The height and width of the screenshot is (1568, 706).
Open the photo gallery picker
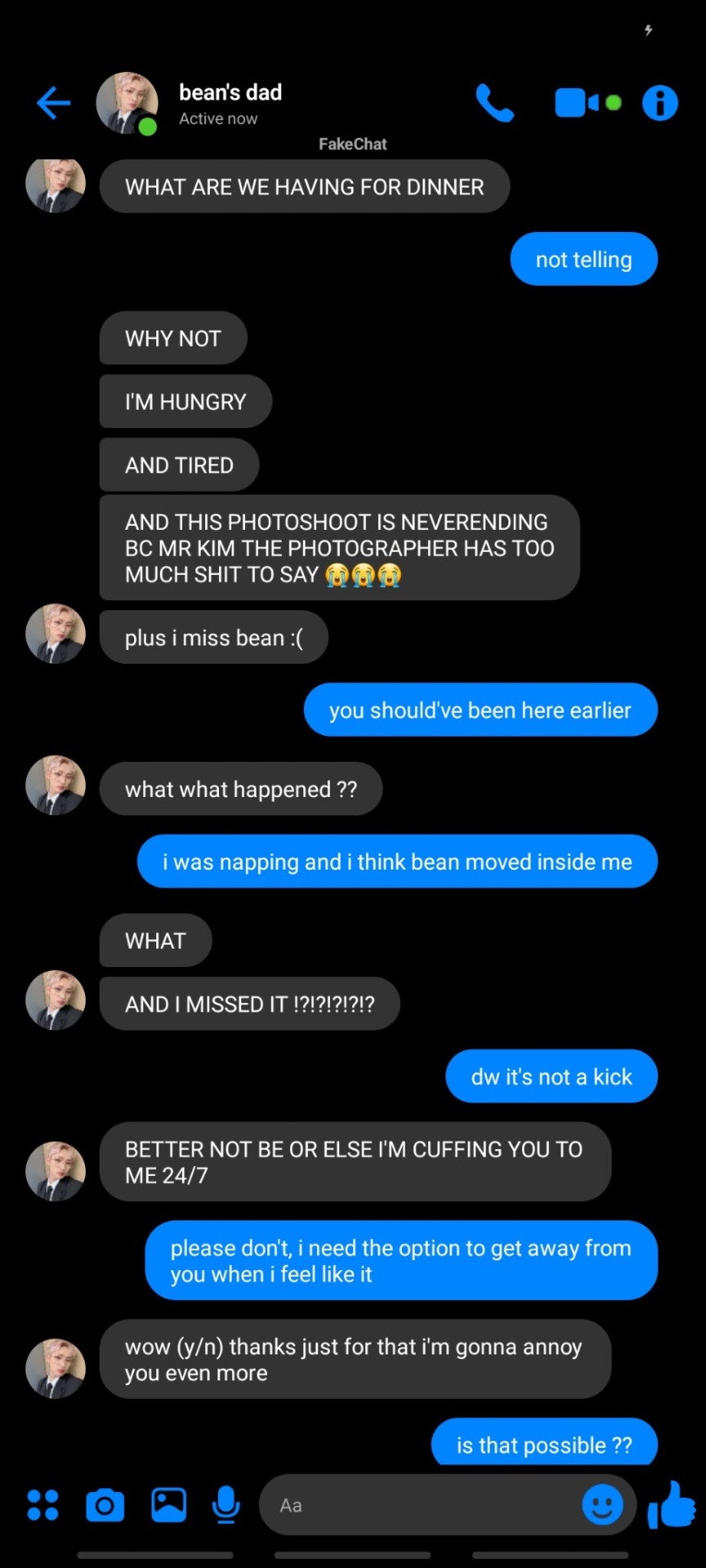tap(168, 1504)
